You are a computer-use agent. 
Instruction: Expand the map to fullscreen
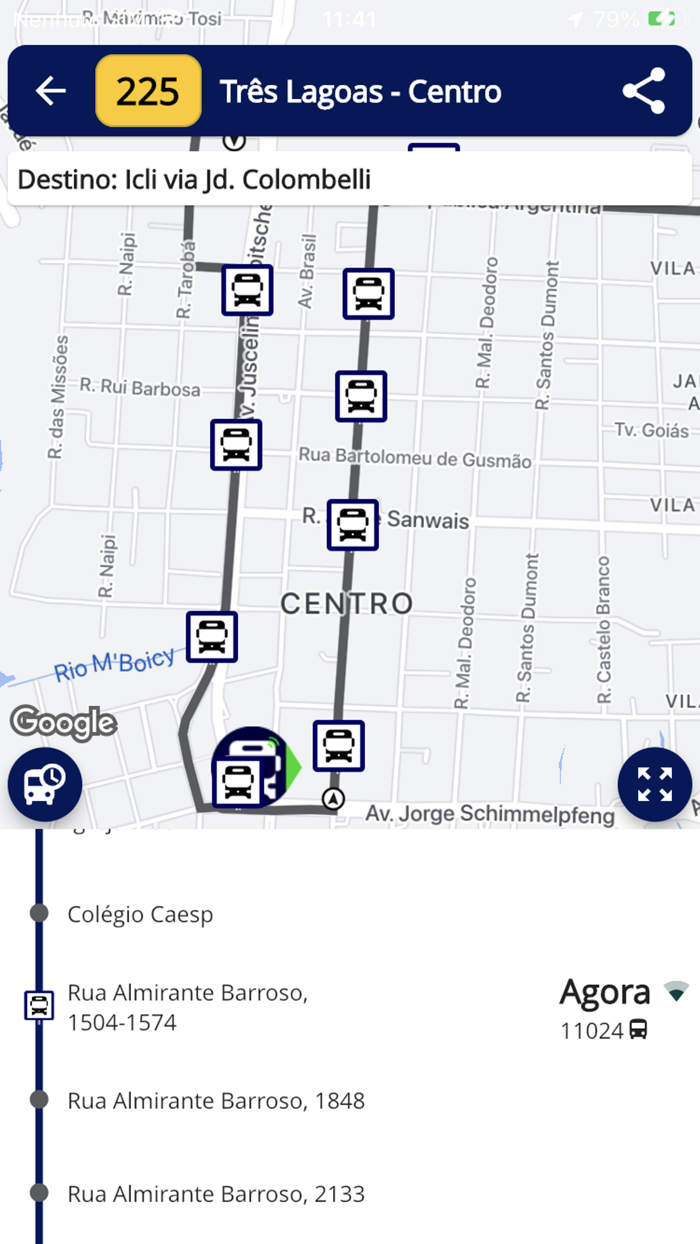click(x=655, y=784)
